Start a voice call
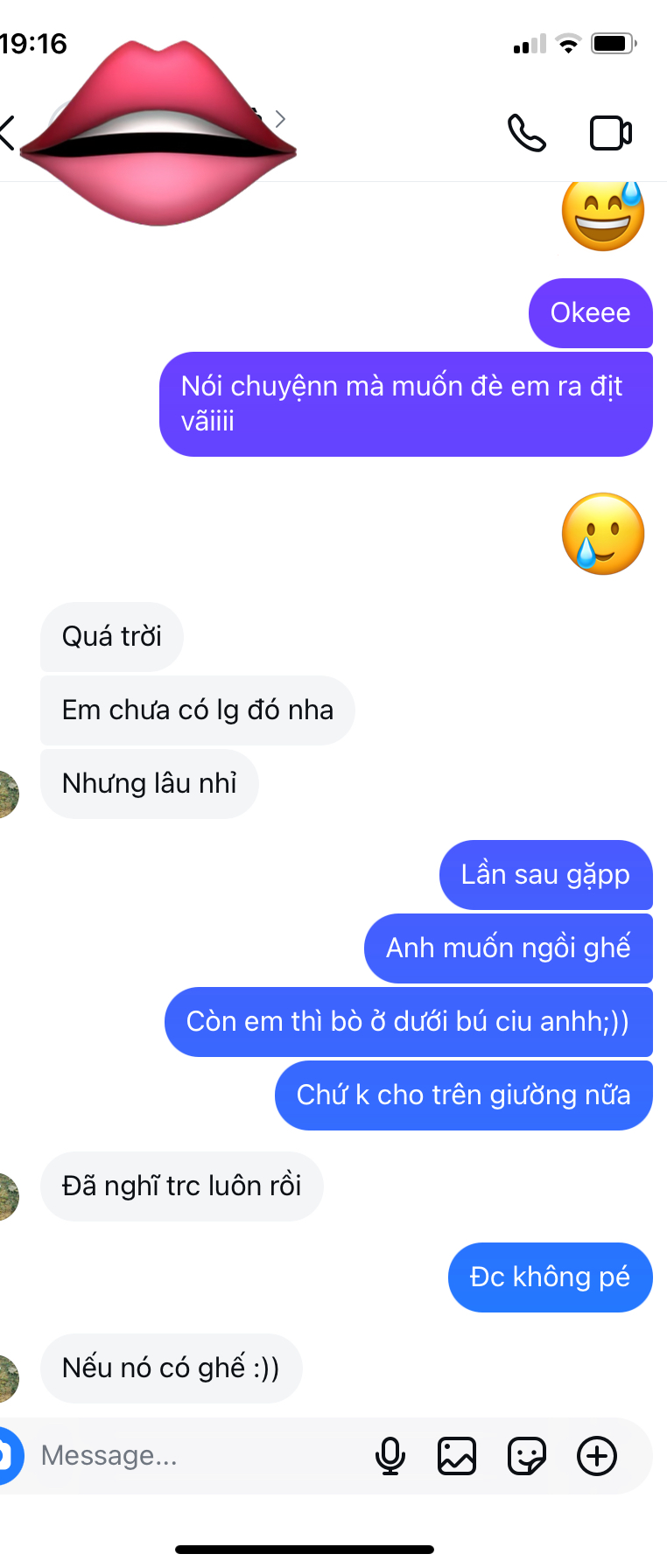667x1568 pixels. tap(526, 133)
